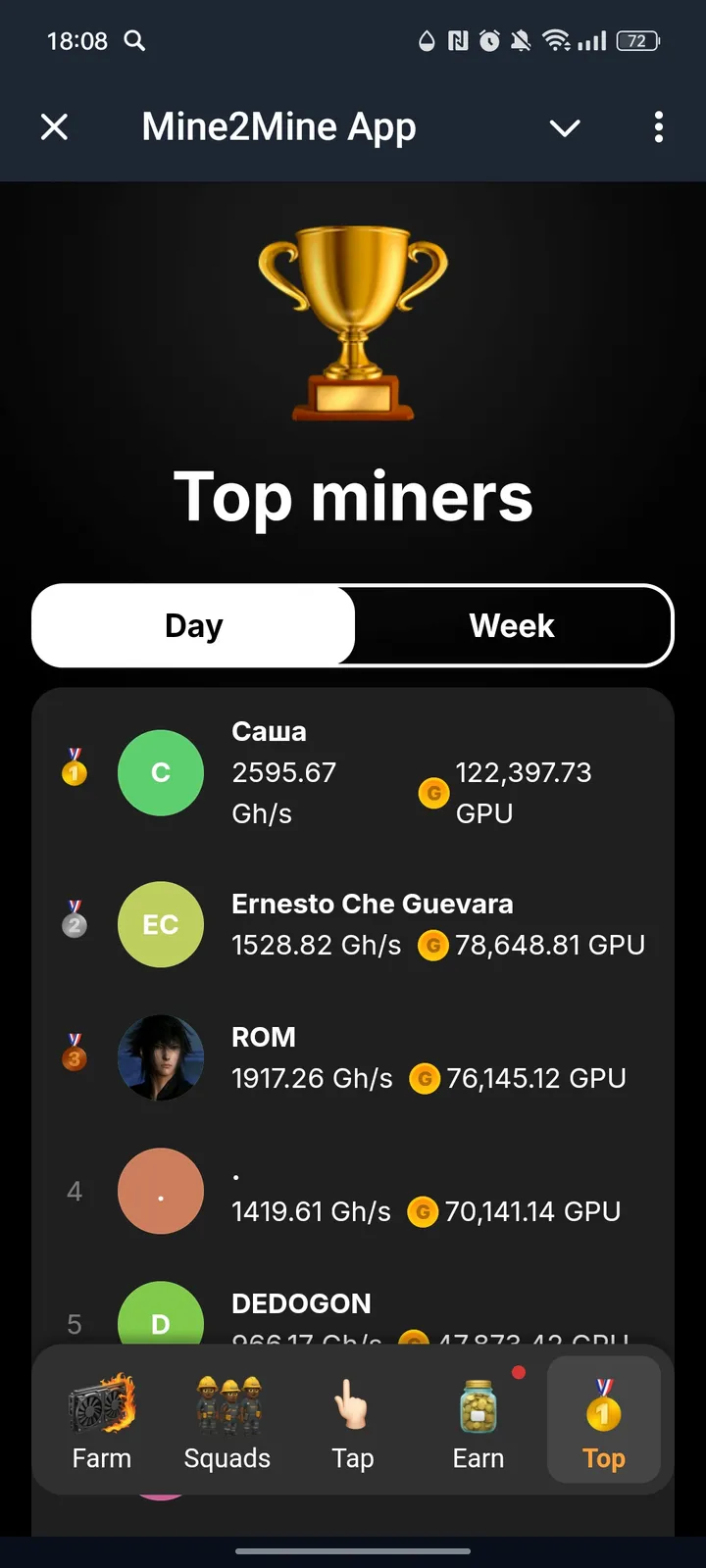Click the GPU coin icon next to Саша's balance
706x1568 pixels.
[433, 793]
